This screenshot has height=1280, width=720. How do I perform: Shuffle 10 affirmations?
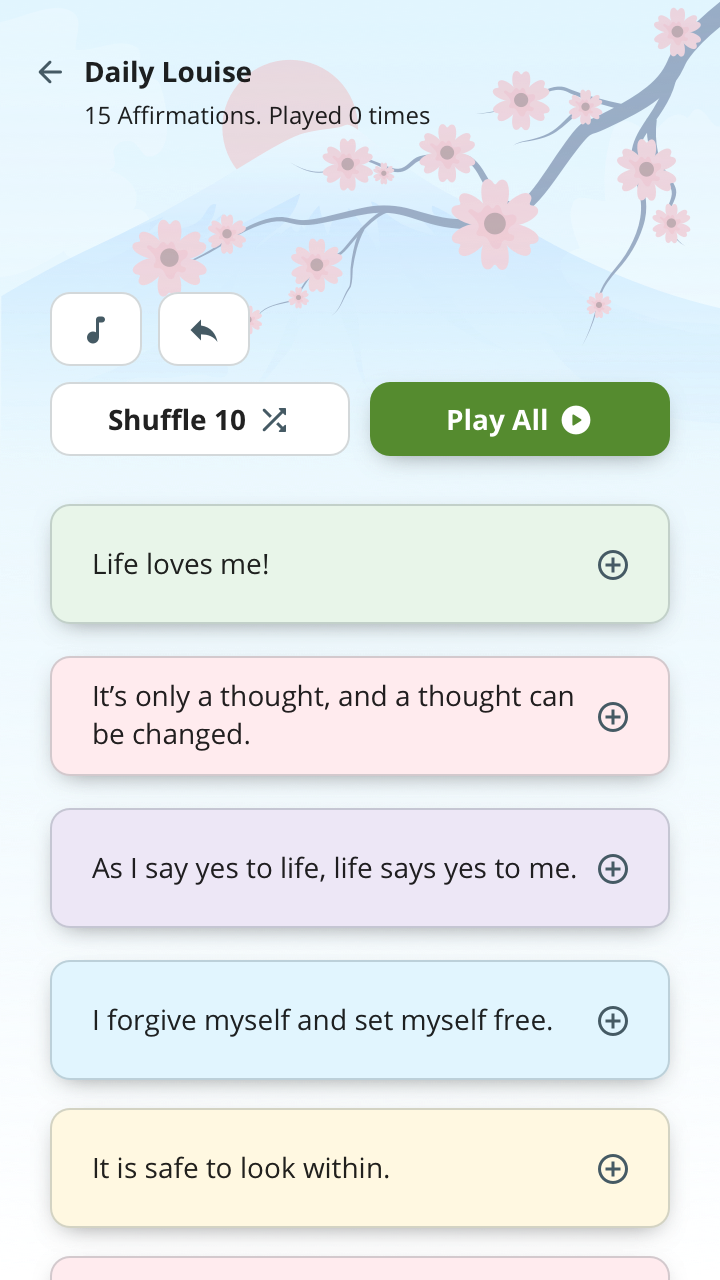coord(199,420)
